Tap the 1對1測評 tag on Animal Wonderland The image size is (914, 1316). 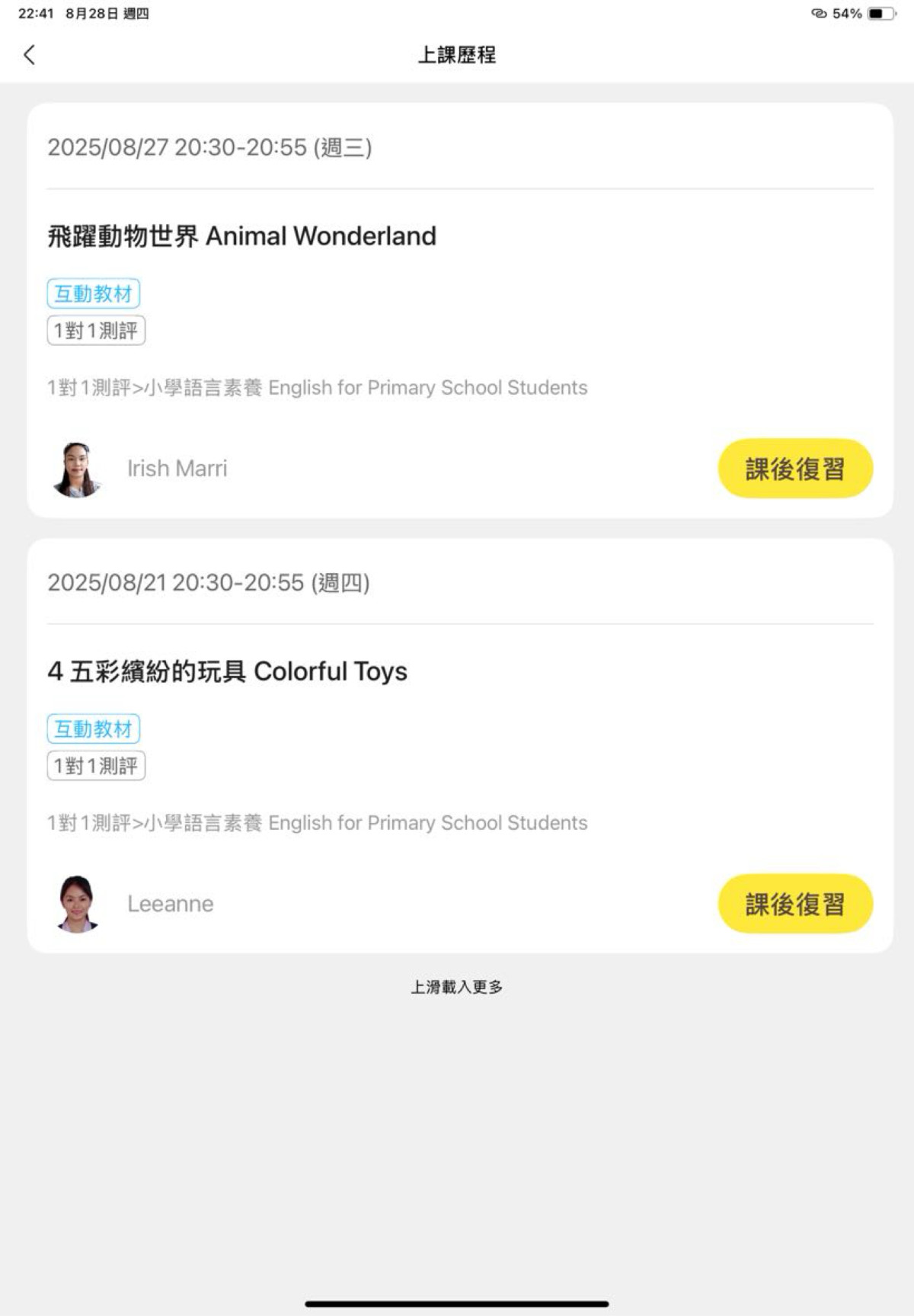pos(96,329)
